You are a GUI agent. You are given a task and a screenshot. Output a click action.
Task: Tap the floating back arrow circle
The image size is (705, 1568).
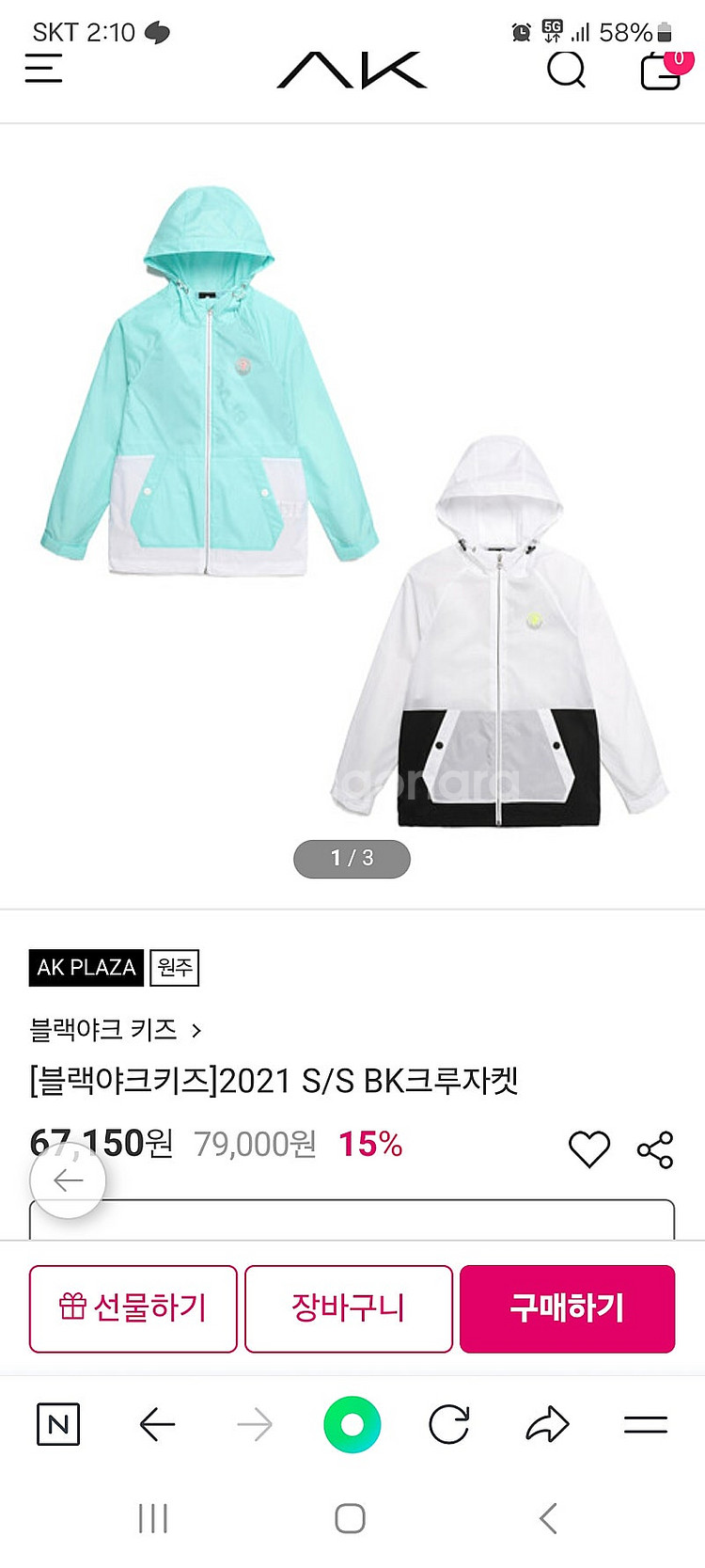point(68,1180)
